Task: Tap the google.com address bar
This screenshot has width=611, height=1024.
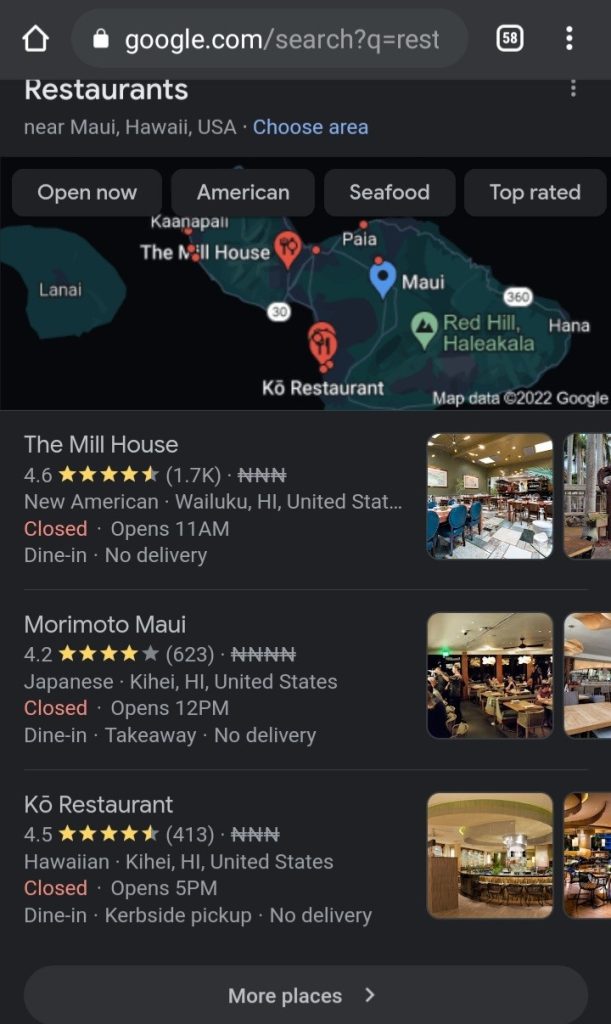Action: coord(270,39)
